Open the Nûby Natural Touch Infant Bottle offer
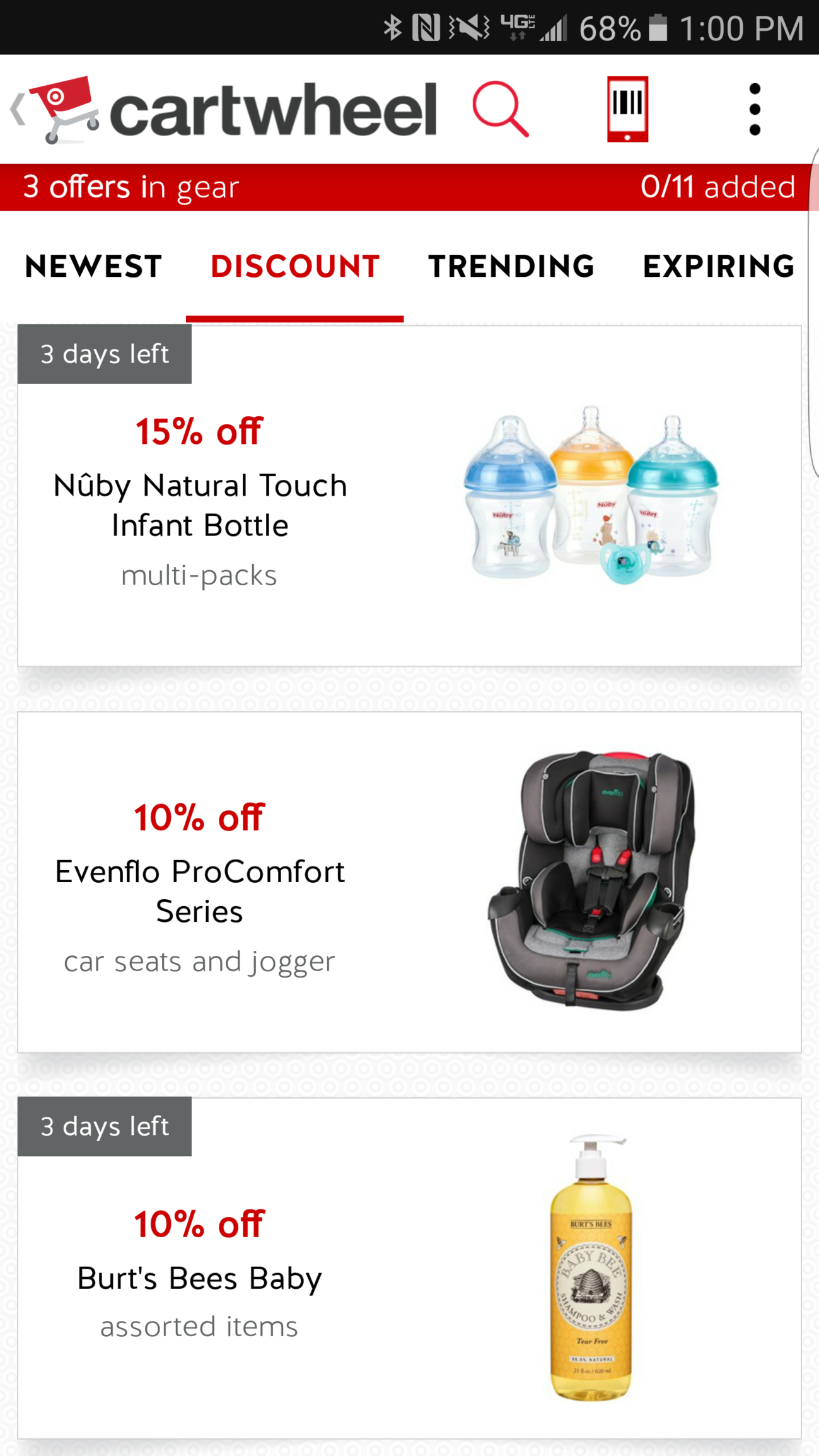The height and width of the screenshot is (1456, 819). 409,496
